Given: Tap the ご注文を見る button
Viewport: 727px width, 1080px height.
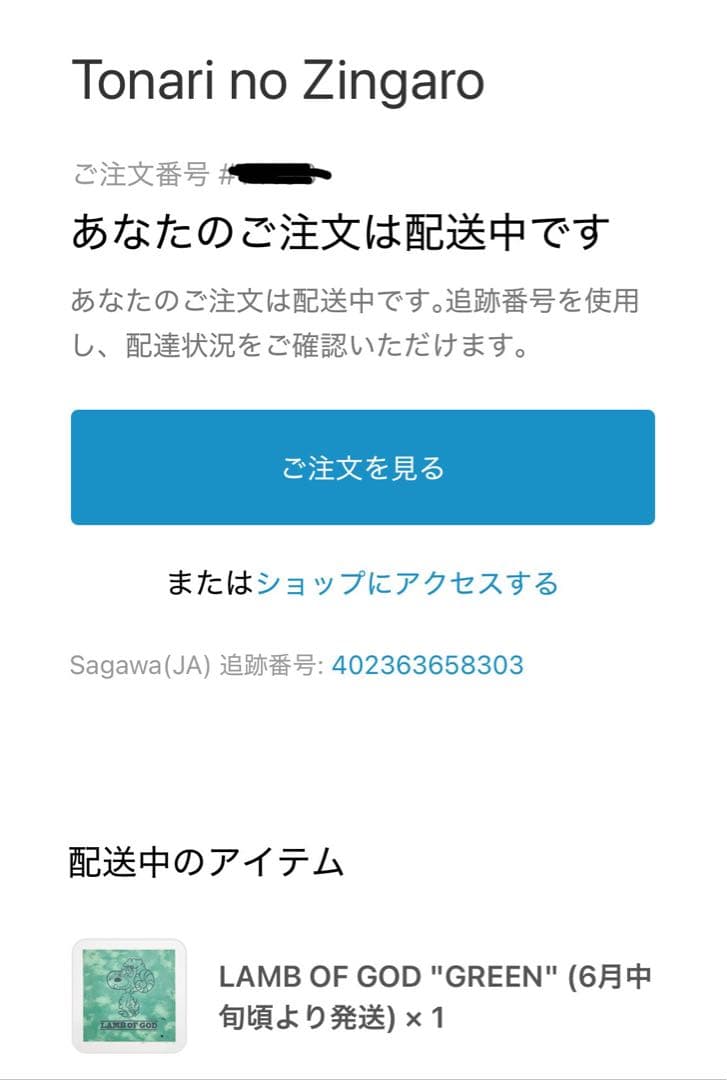Looking at the screenshot, I should [x=362, y=467].
